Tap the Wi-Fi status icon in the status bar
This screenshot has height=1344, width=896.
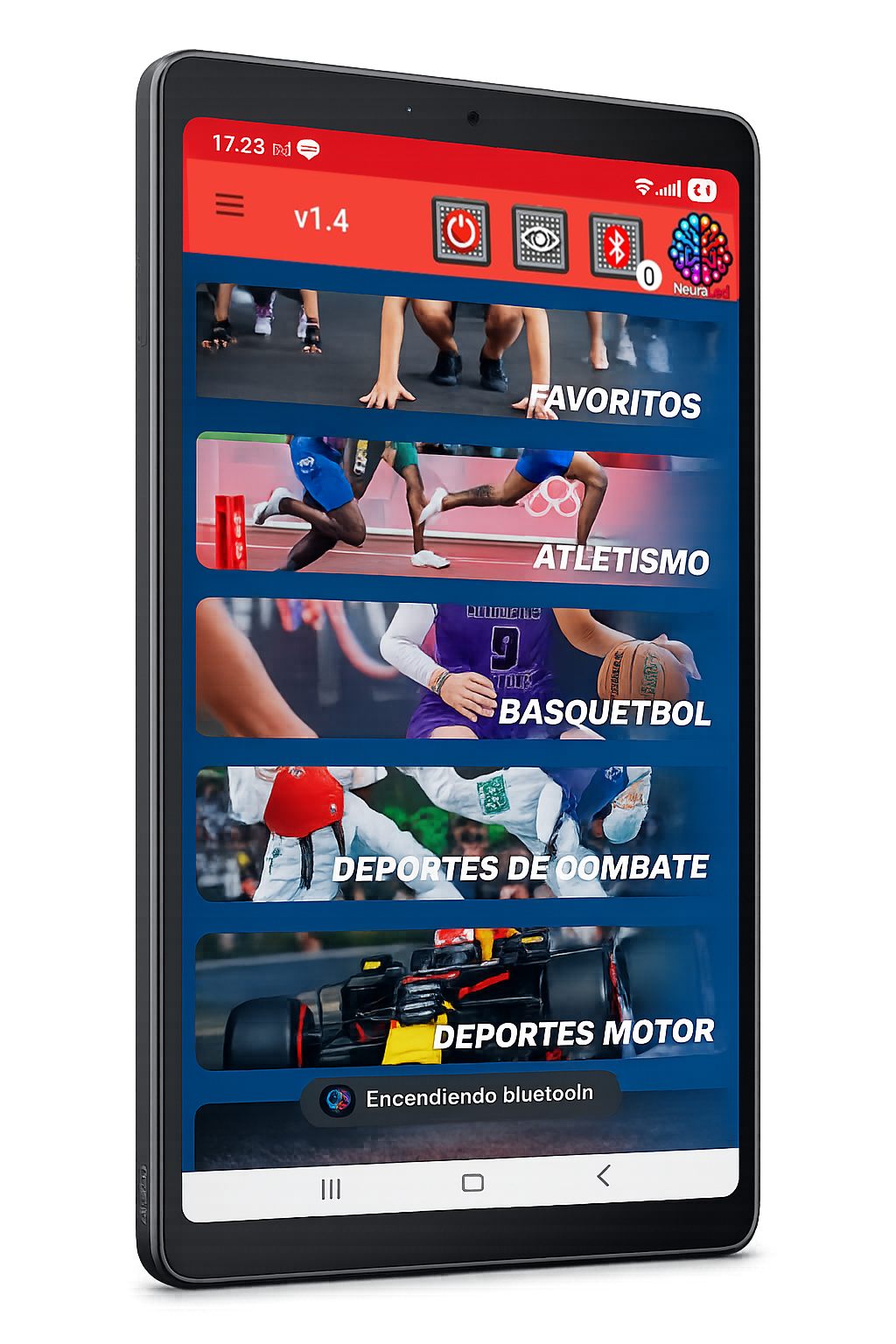(642, 185)
